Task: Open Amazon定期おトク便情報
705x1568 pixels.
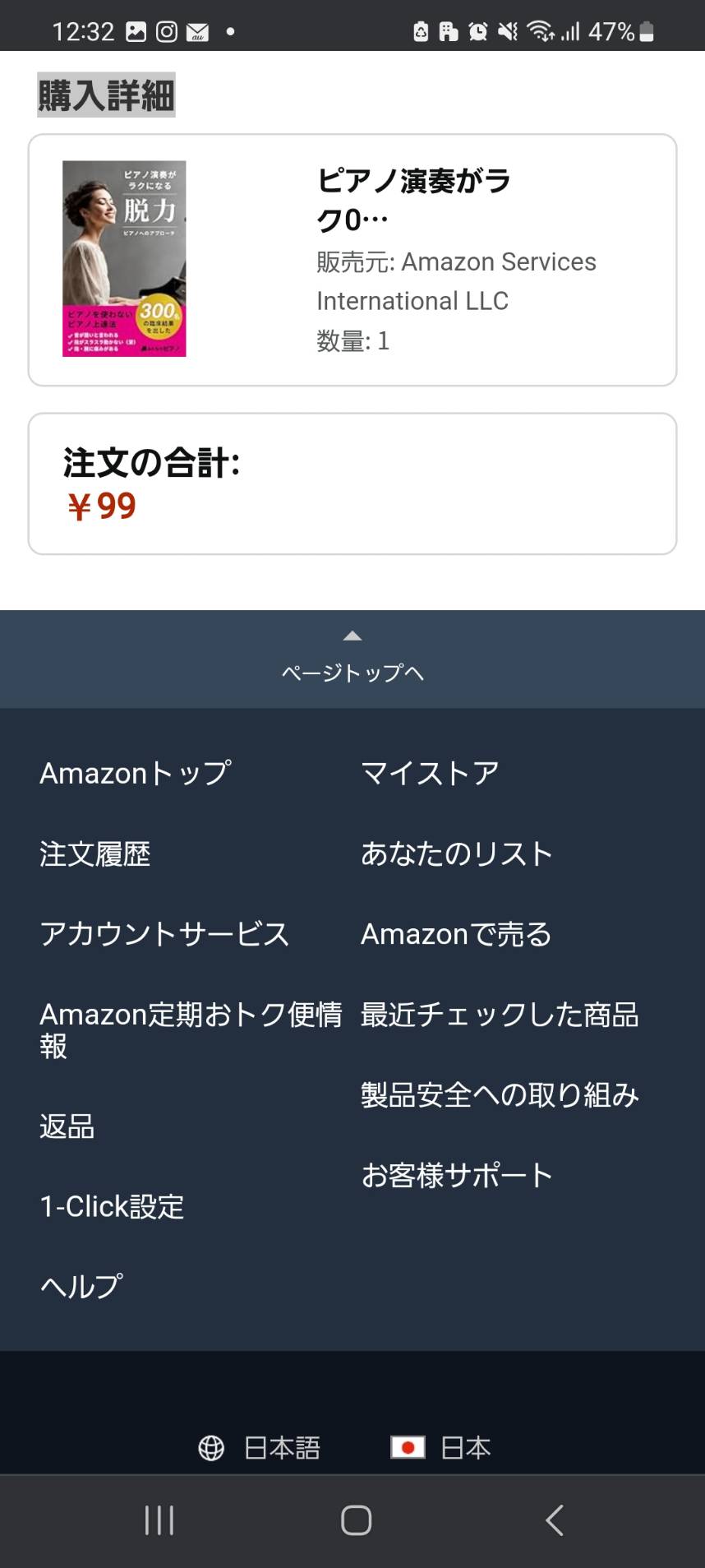Action: click(191, 1029)
